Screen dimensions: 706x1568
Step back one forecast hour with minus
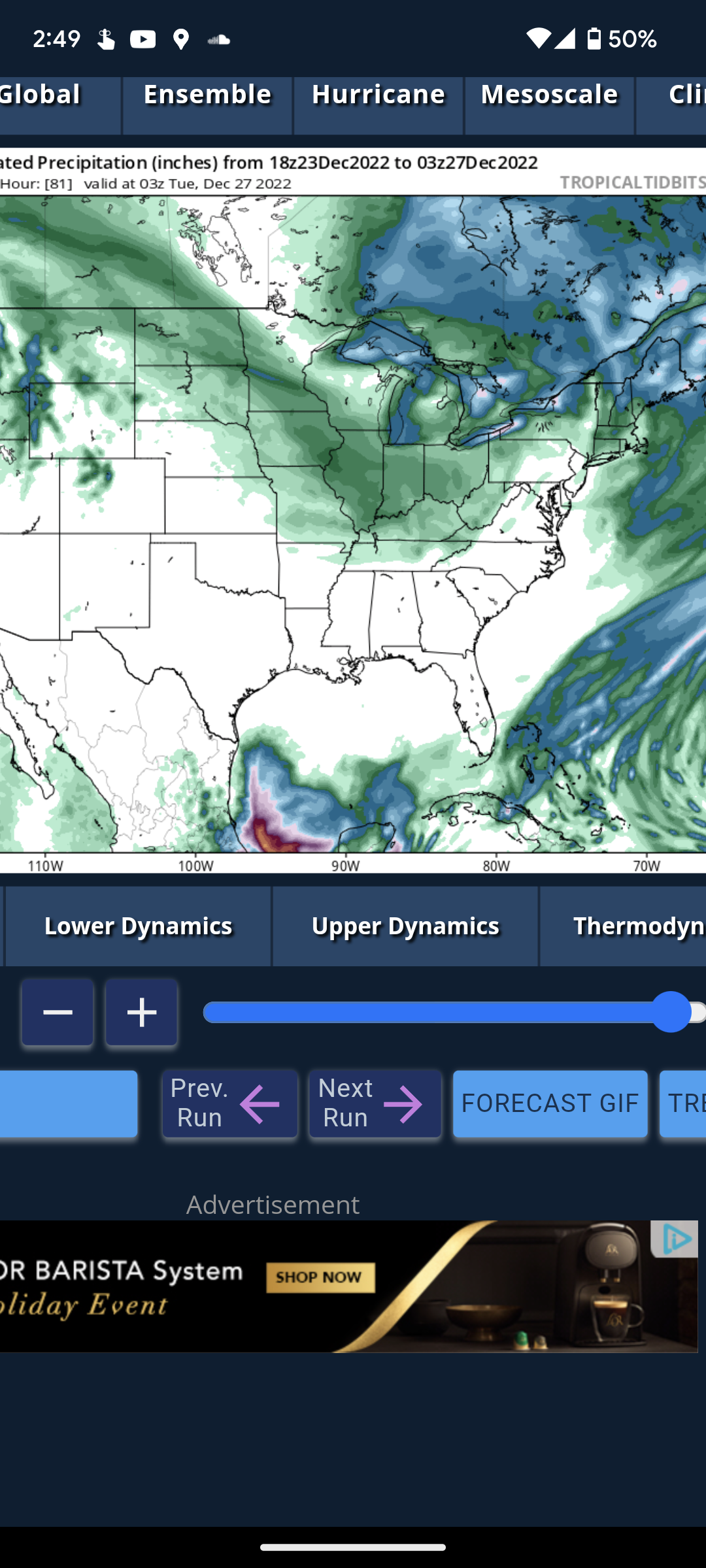(x=58, y=1013)
